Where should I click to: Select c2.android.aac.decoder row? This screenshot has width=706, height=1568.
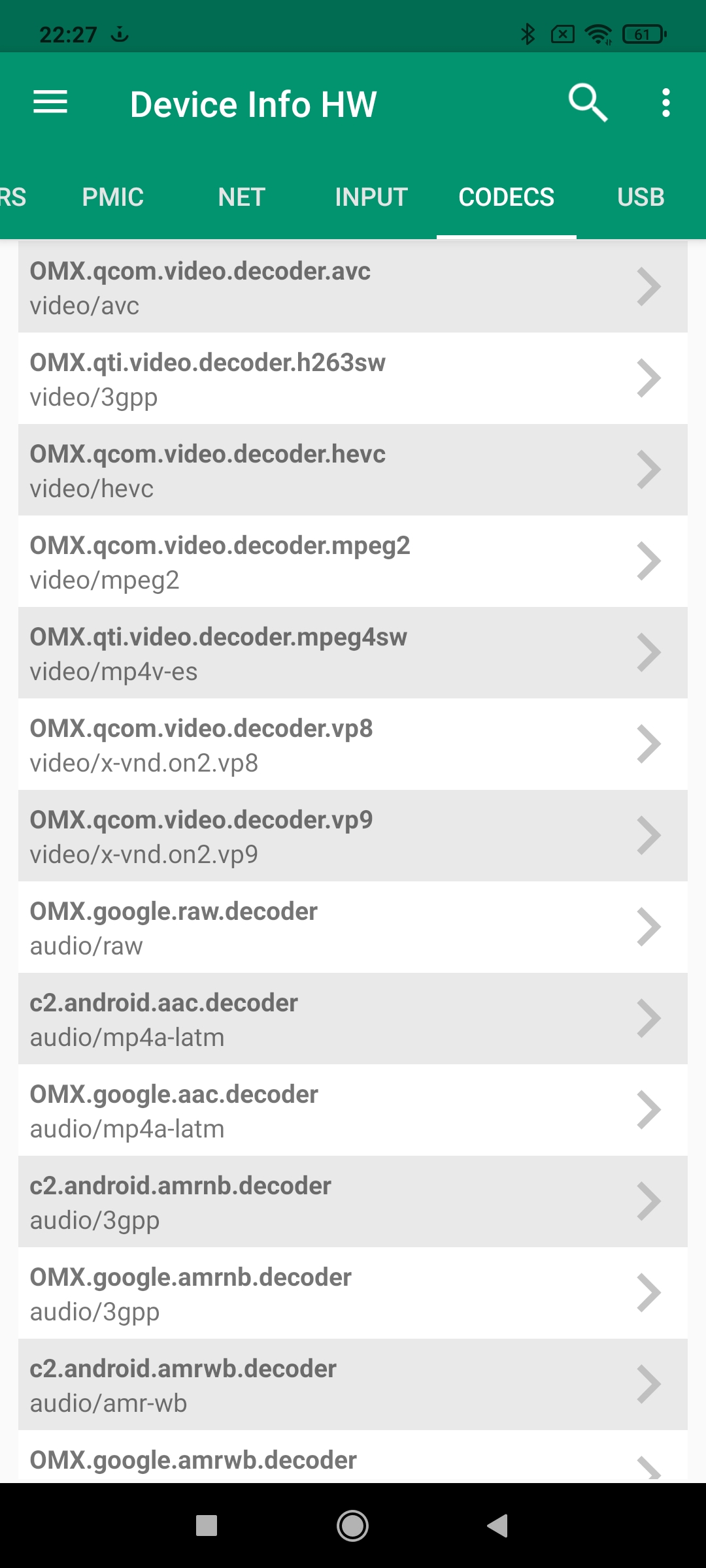coord(353,1019)
